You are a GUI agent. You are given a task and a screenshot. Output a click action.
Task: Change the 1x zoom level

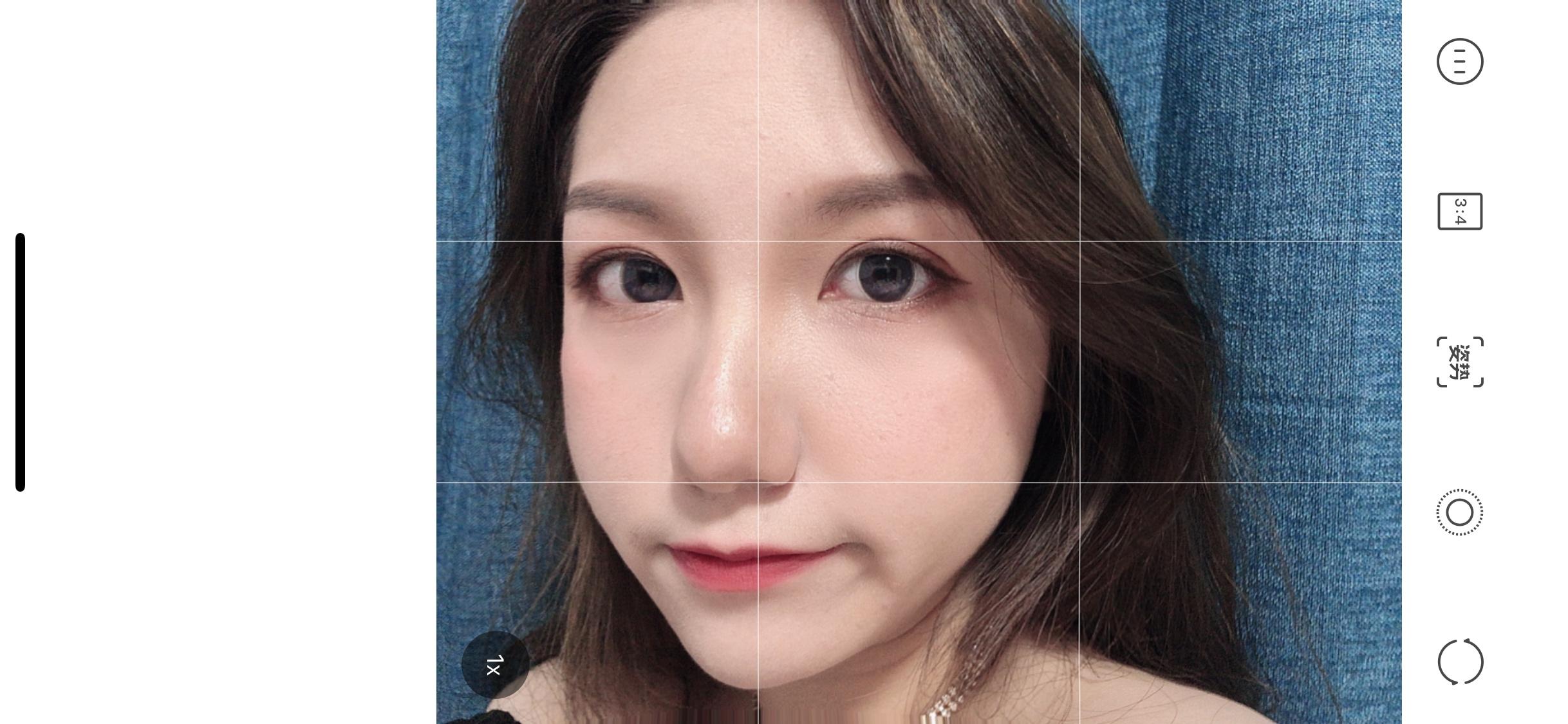coord(495,664)
